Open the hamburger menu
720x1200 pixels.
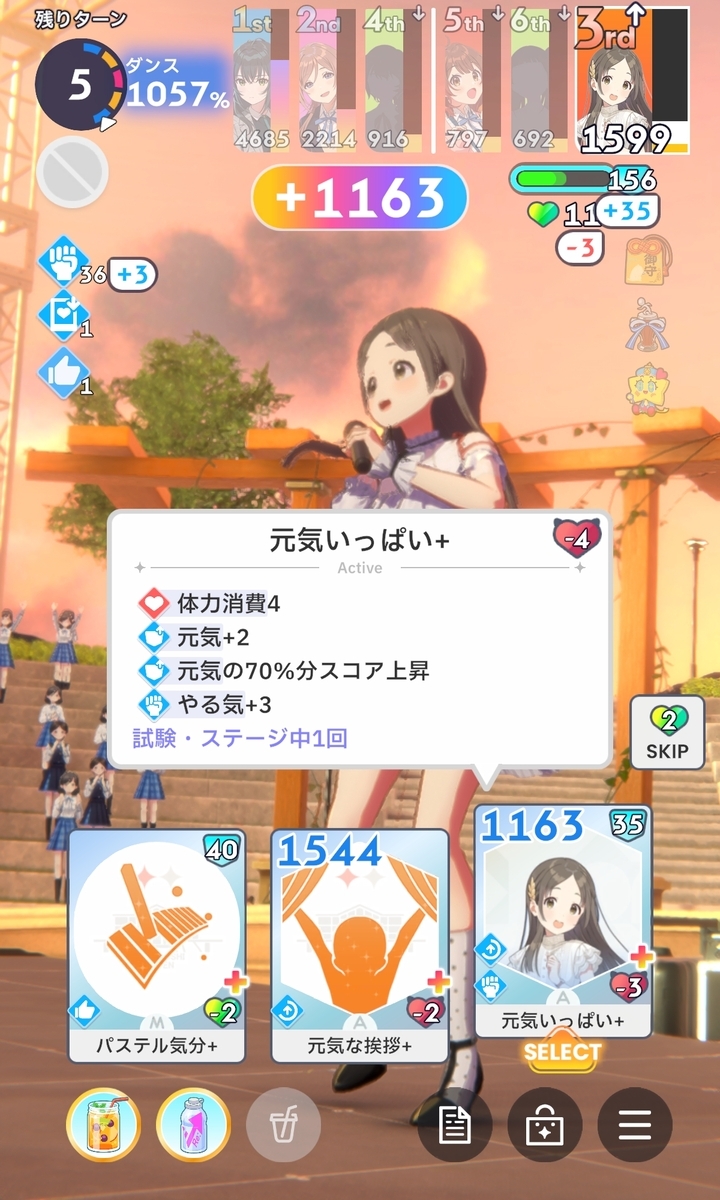coord(635,1125)
